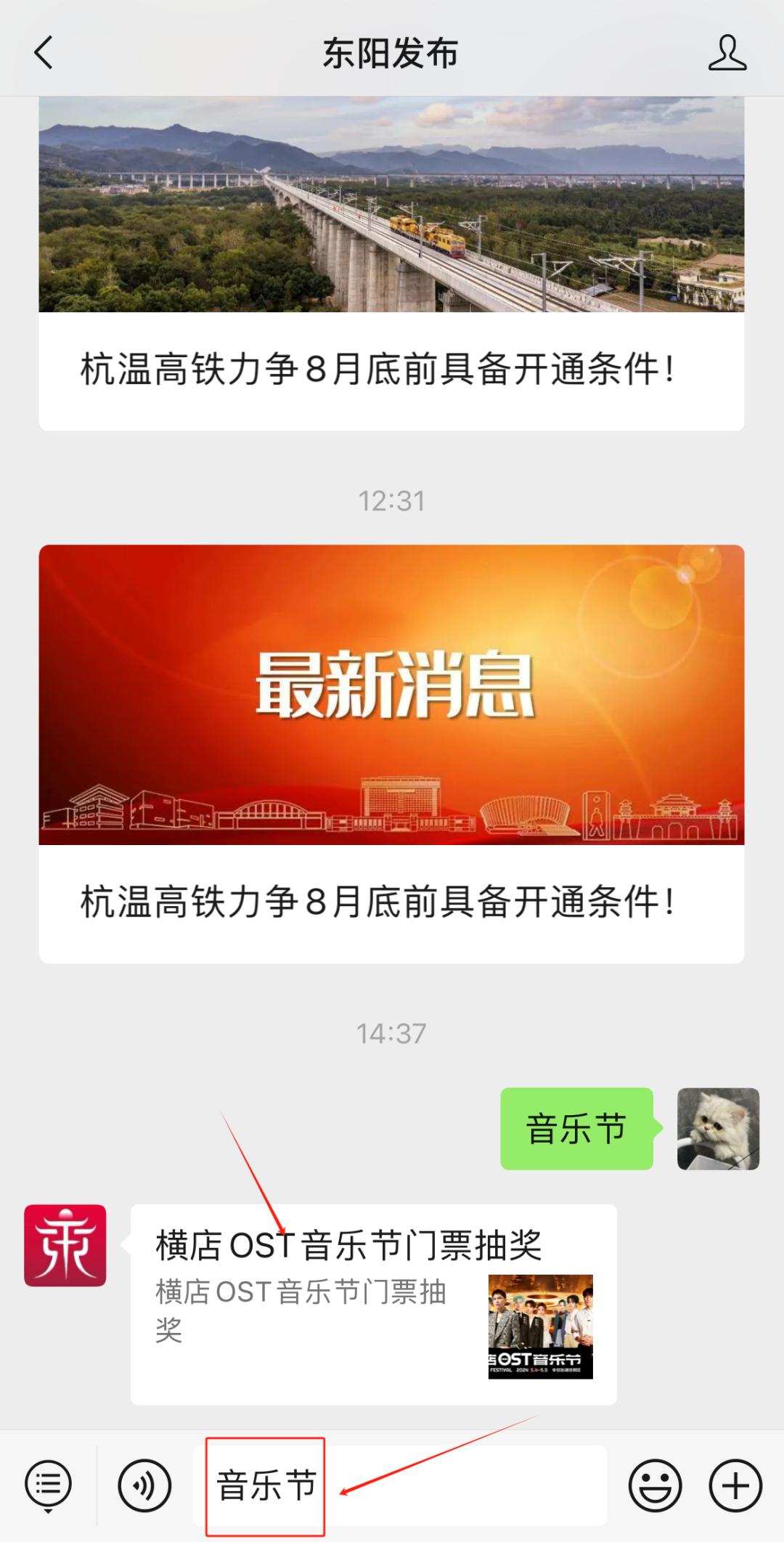This screenshot has width=784, height=1542.
Task: Open the 东阳发布 account profile icon
Action: click(727, 53)
